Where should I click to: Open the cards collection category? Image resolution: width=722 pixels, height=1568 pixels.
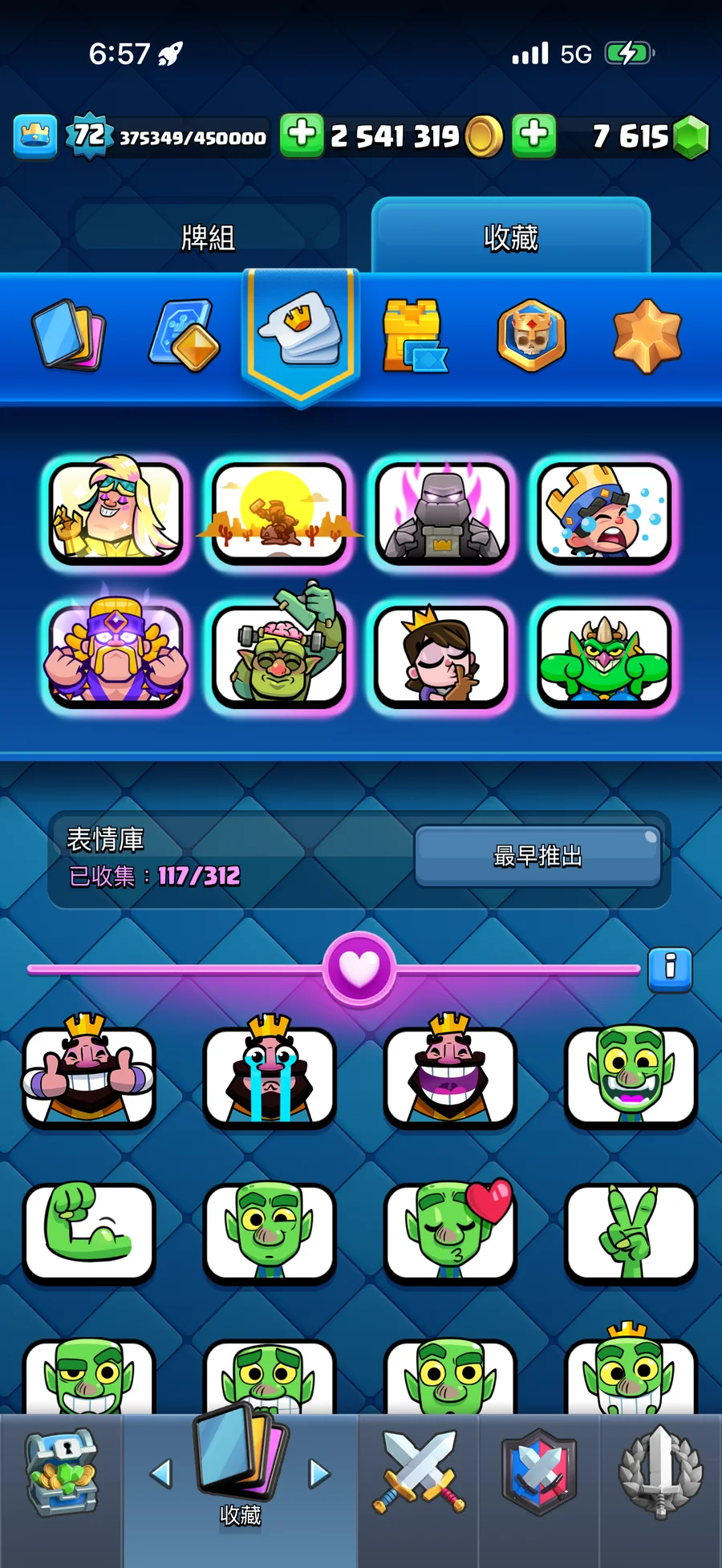69,335
